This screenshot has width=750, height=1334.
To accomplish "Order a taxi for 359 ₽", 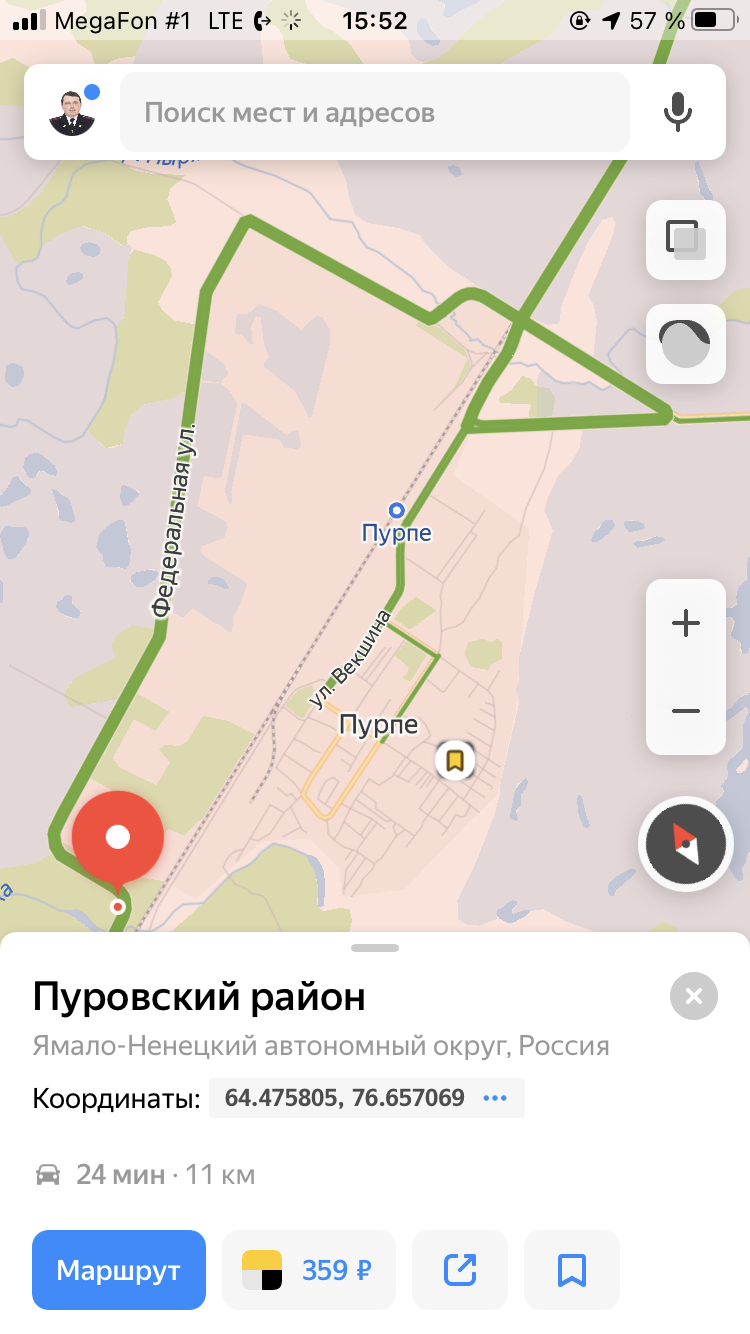I will click(x=309, y=1270).
